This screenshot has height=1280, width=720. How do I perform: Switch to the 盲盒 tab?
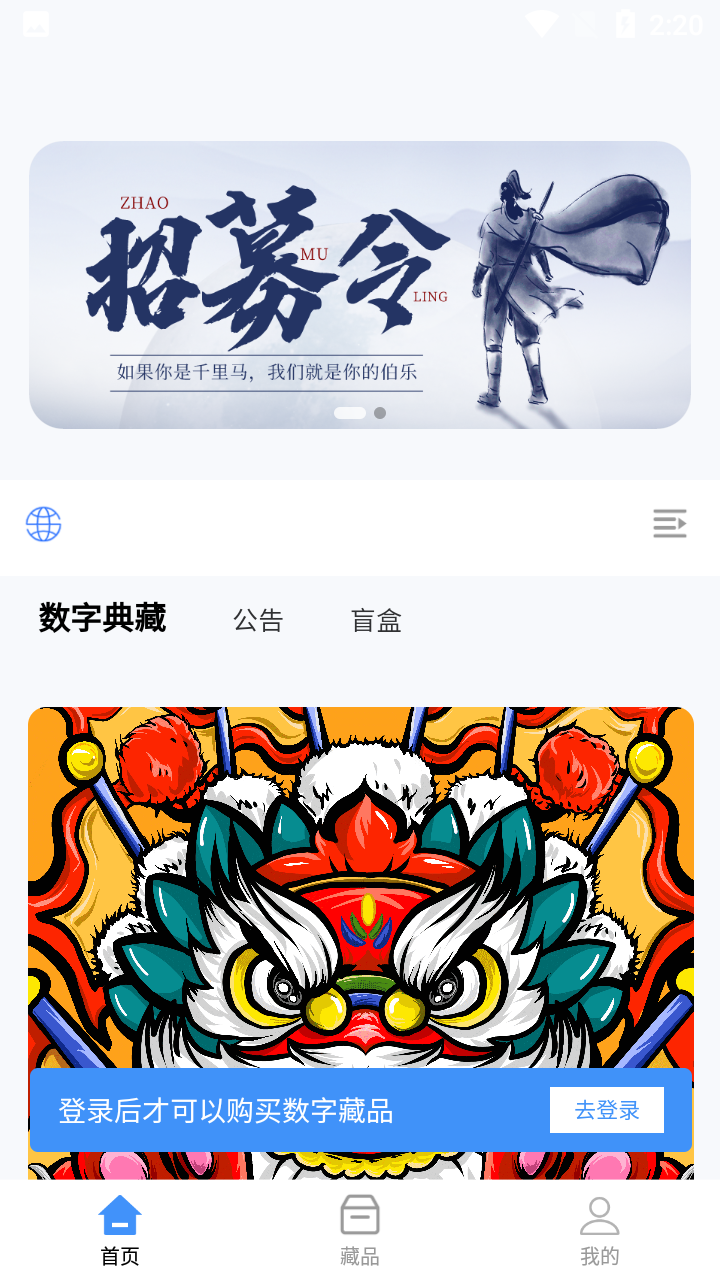(x=376, y=621)
